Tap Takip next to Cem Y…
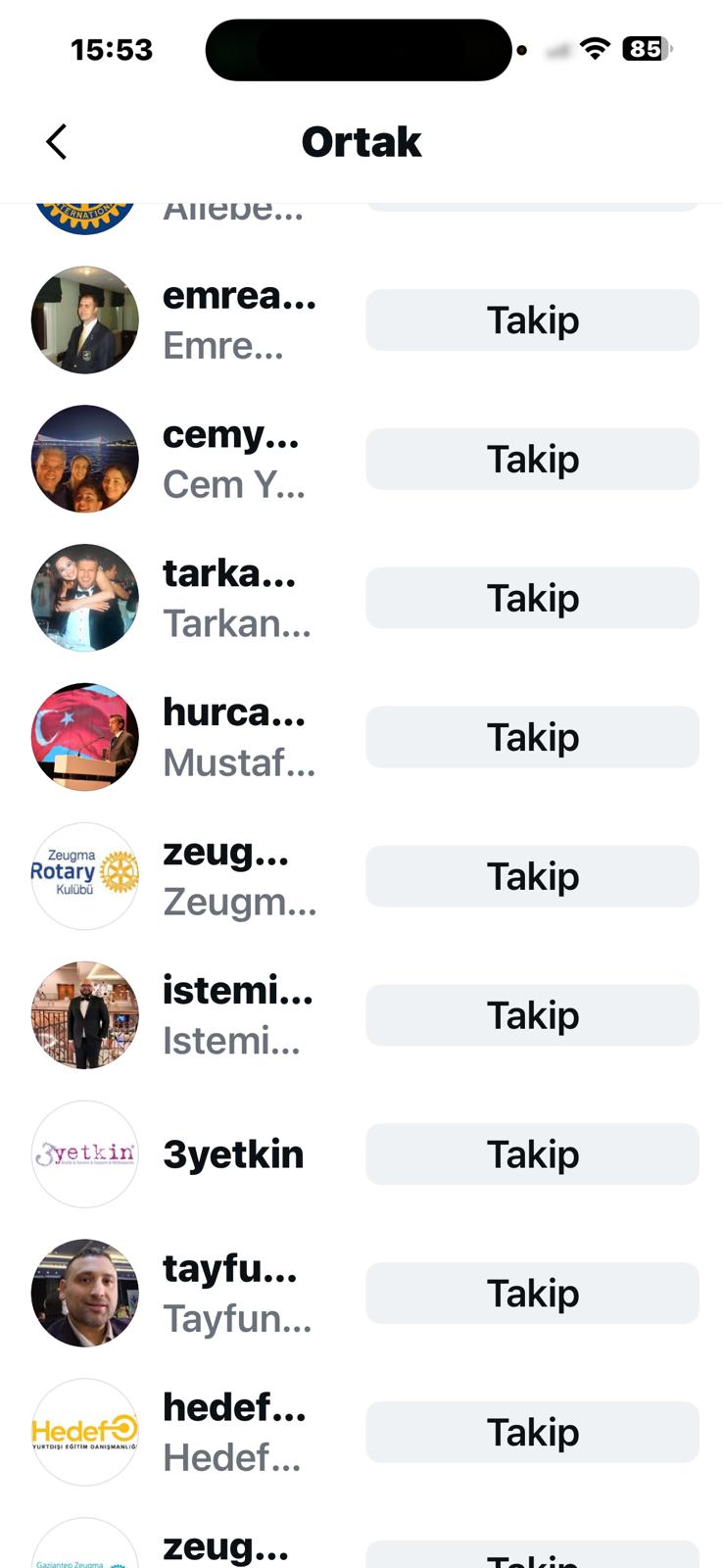Screen dimensions: 723x1568 coord(532,460)
